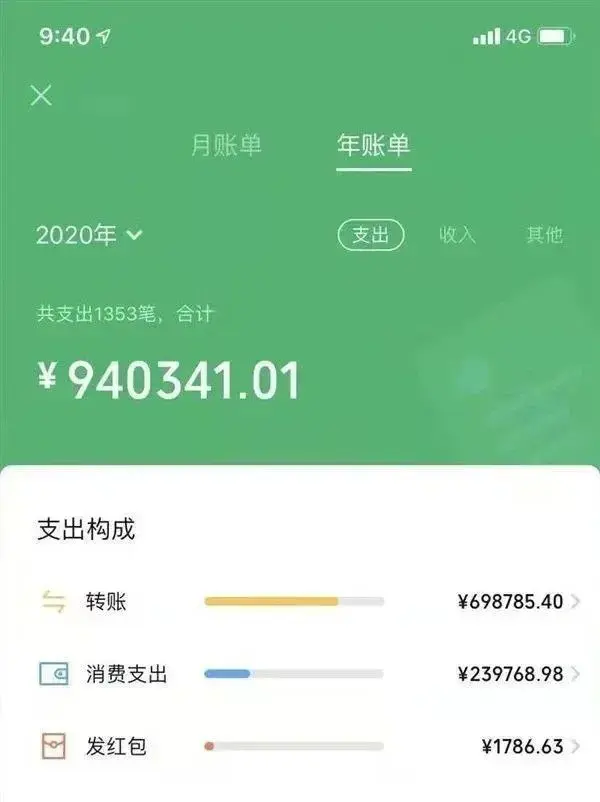Switch to the 收入 view

coord(457,235)
